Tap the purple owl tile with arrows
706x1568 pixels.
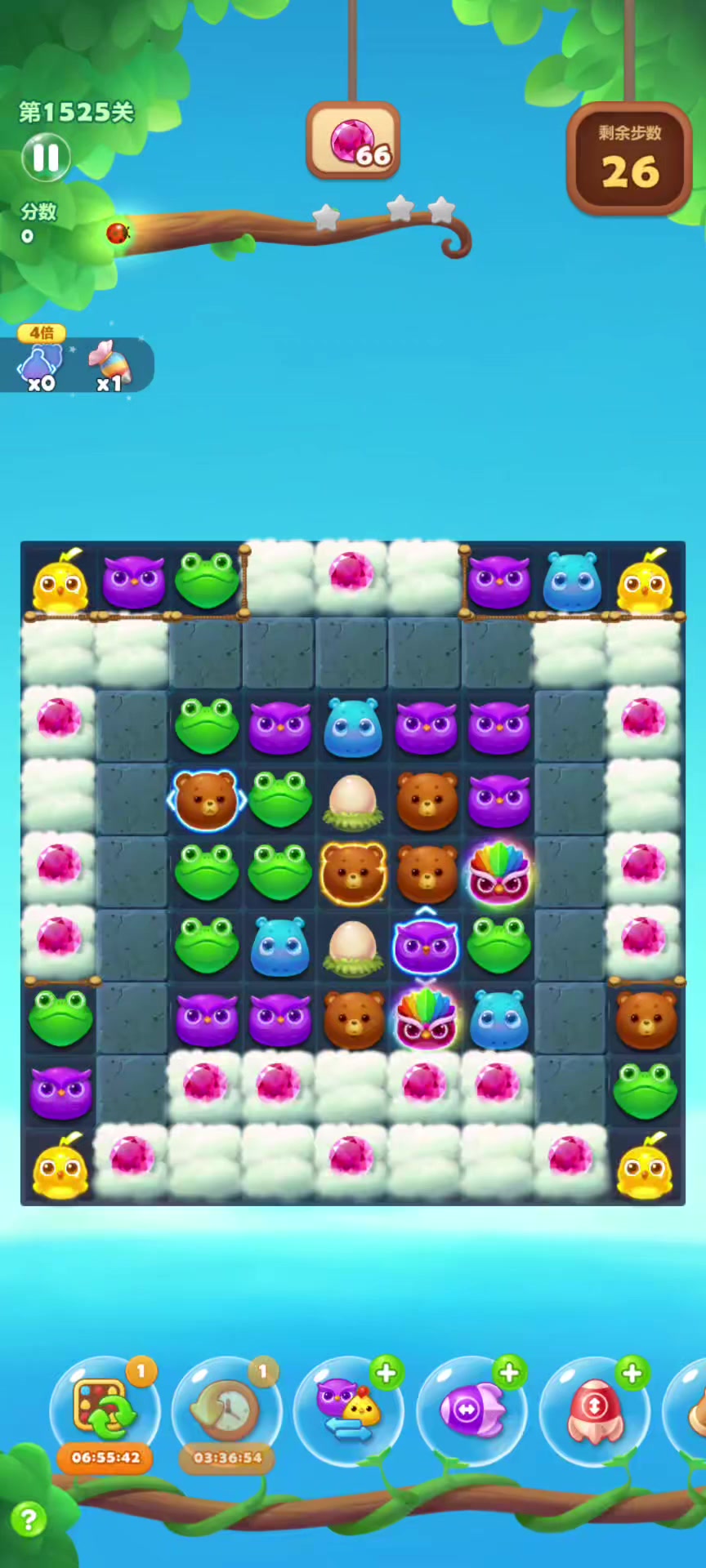point(426,946)
